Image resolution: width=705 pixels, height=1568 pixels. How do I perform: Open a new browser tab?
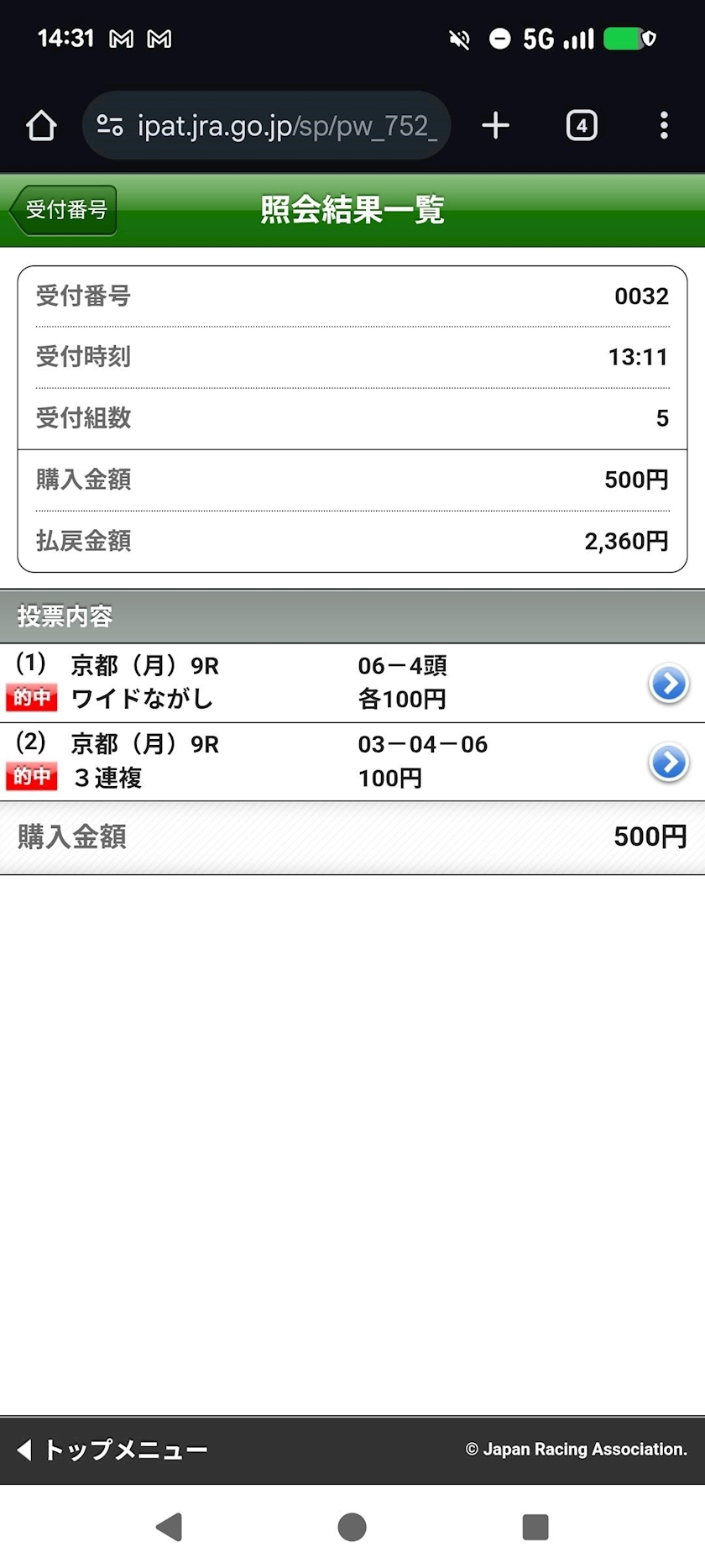[495, 126]
